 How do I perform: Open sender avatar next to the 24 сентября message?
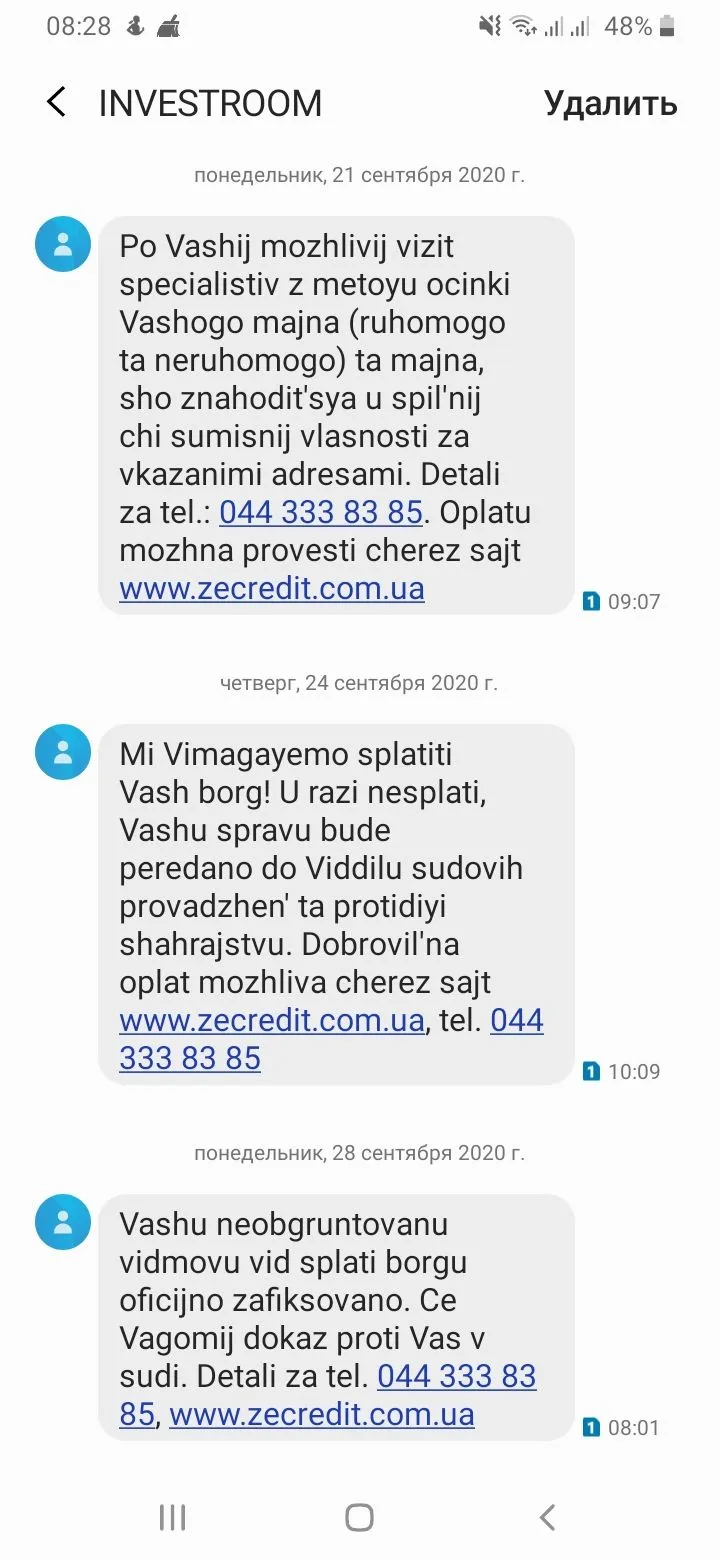[63, 752]
